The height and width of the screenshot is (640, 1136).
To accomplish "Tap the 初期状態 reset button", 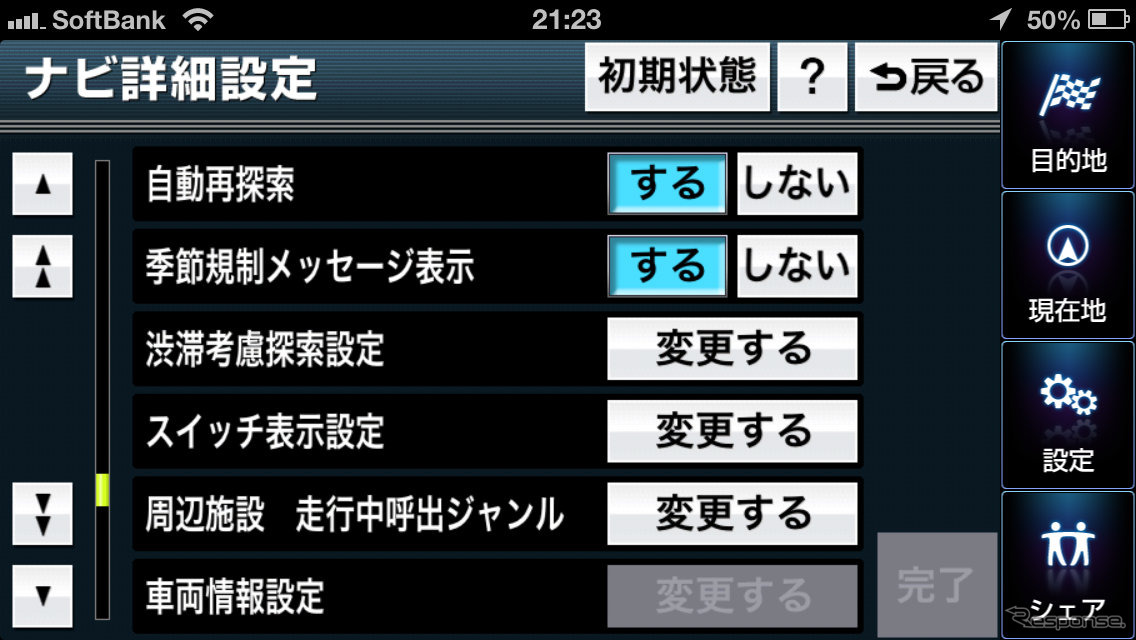I will [677, 77].
